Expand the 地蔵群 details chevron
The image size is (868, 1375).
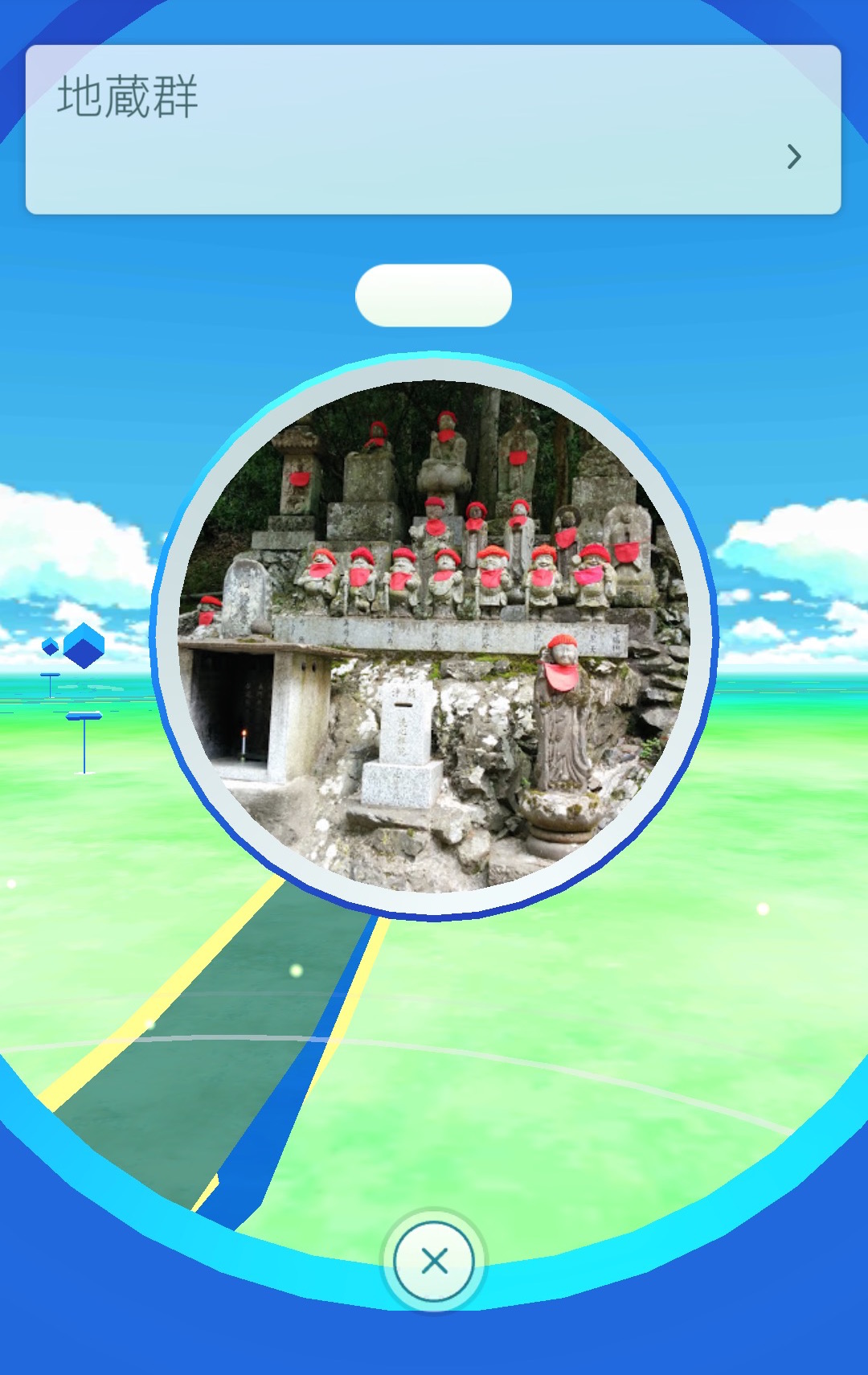[793, 157]
